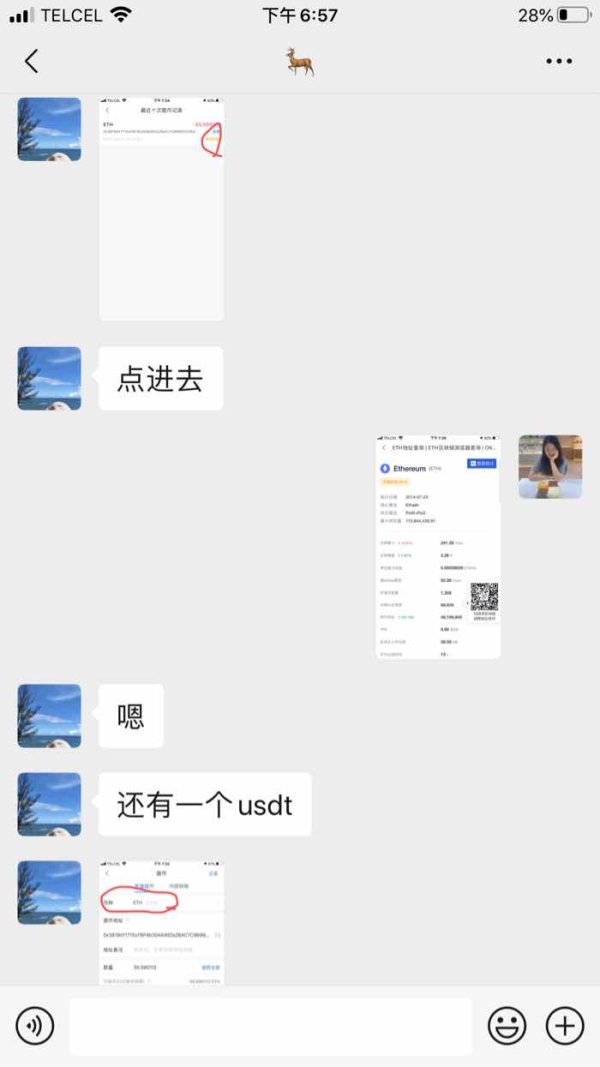600x1067 pixels.
Task: Focus the message text field
Action: point(271,1025)
